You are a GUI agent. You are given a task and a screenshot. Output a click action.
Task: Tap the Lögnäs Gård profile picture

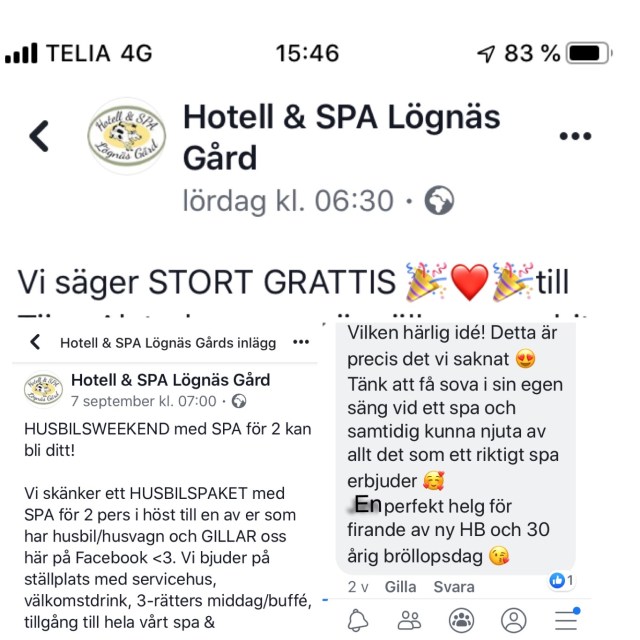tap(127, 136)
